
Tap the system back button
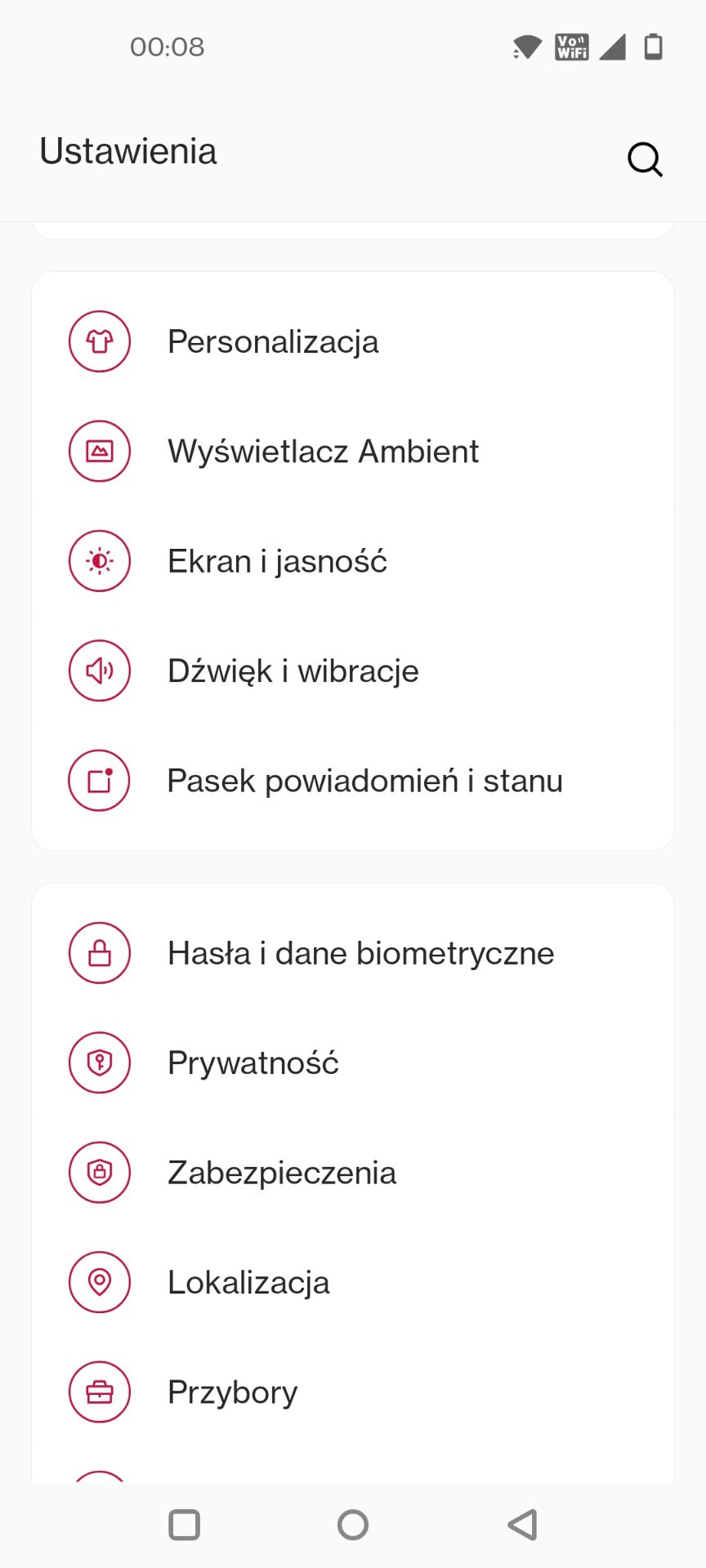tap(522, 1524)
